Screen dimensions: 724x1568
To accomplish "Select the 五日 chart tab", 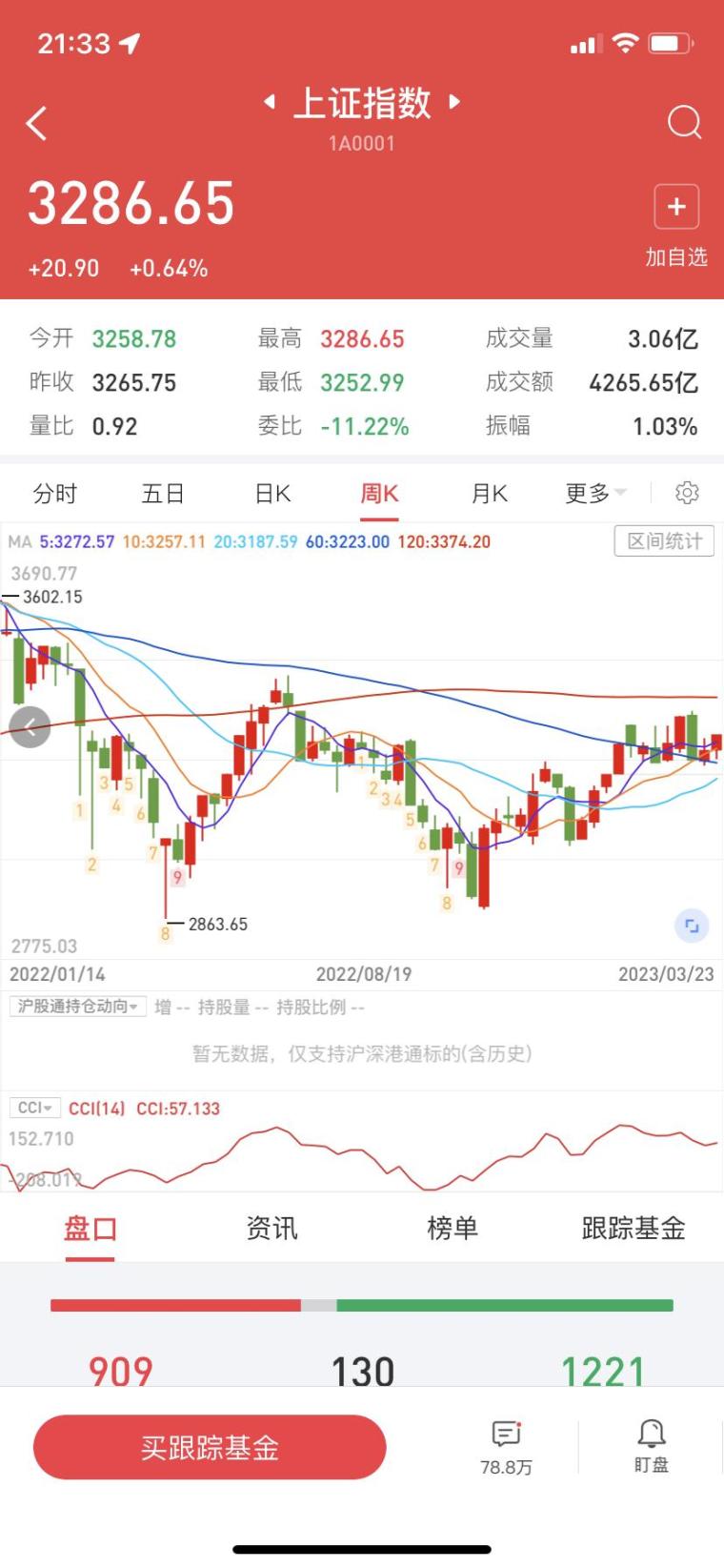I will 163,494.
